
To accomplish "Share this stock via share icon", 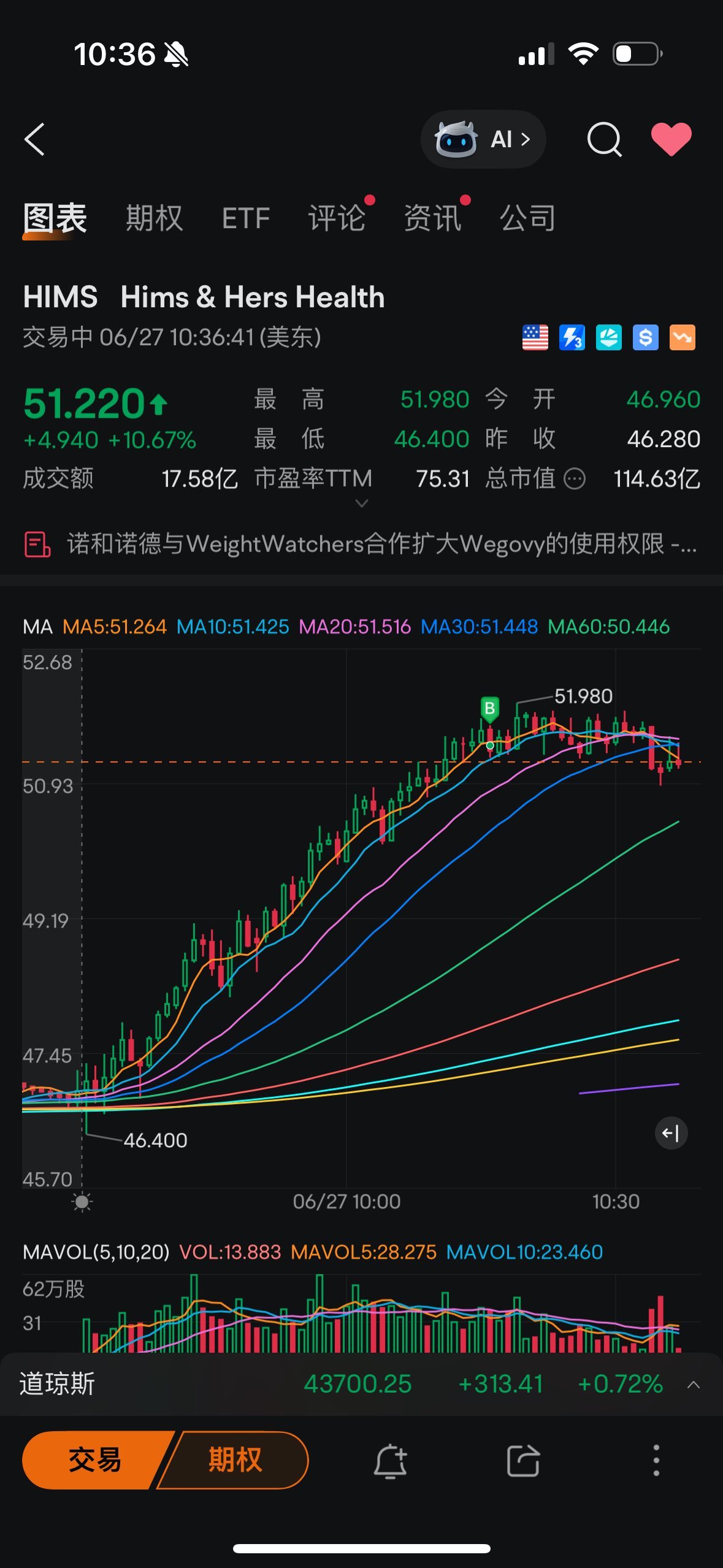I will coord(523,1461).
